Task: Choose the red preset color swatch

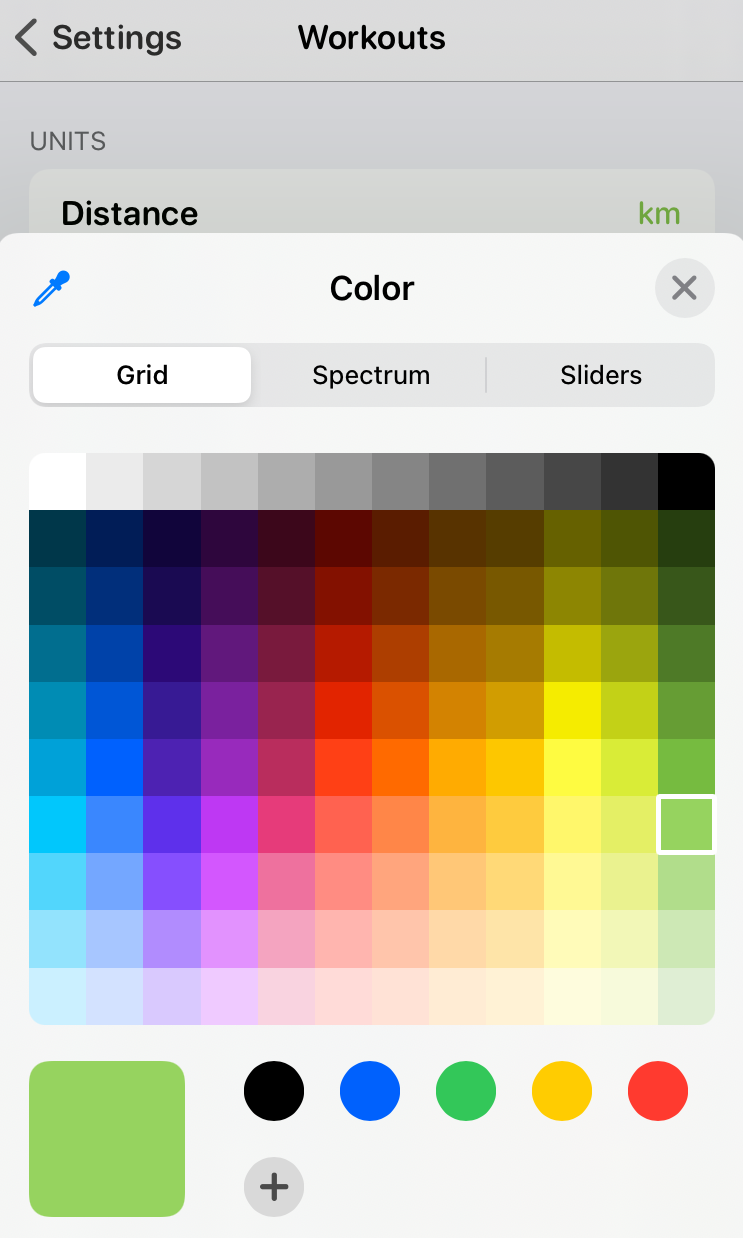Action: (658, 1091)
